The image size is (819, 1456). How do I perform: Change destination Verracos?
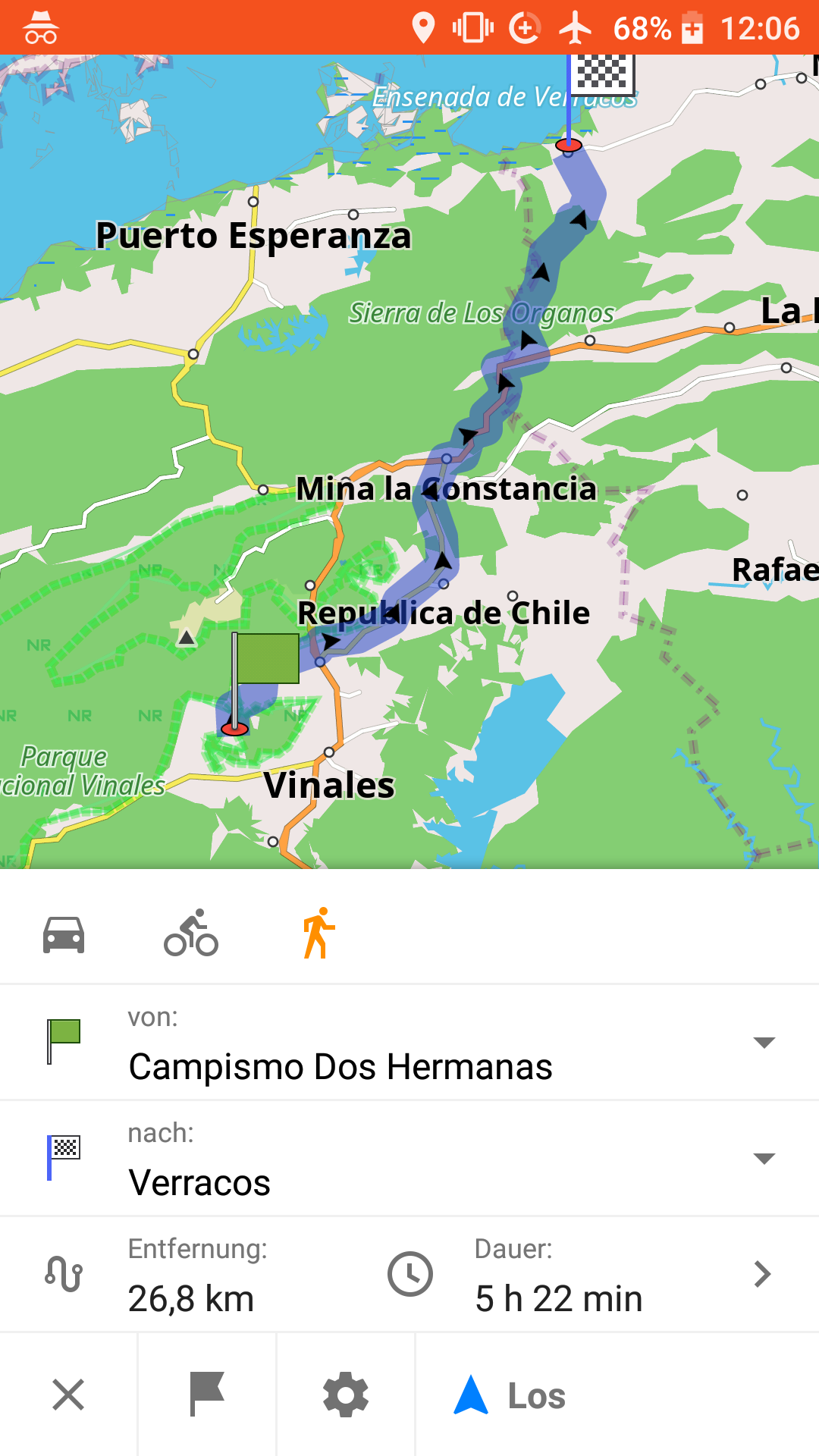pos(409,1159)
